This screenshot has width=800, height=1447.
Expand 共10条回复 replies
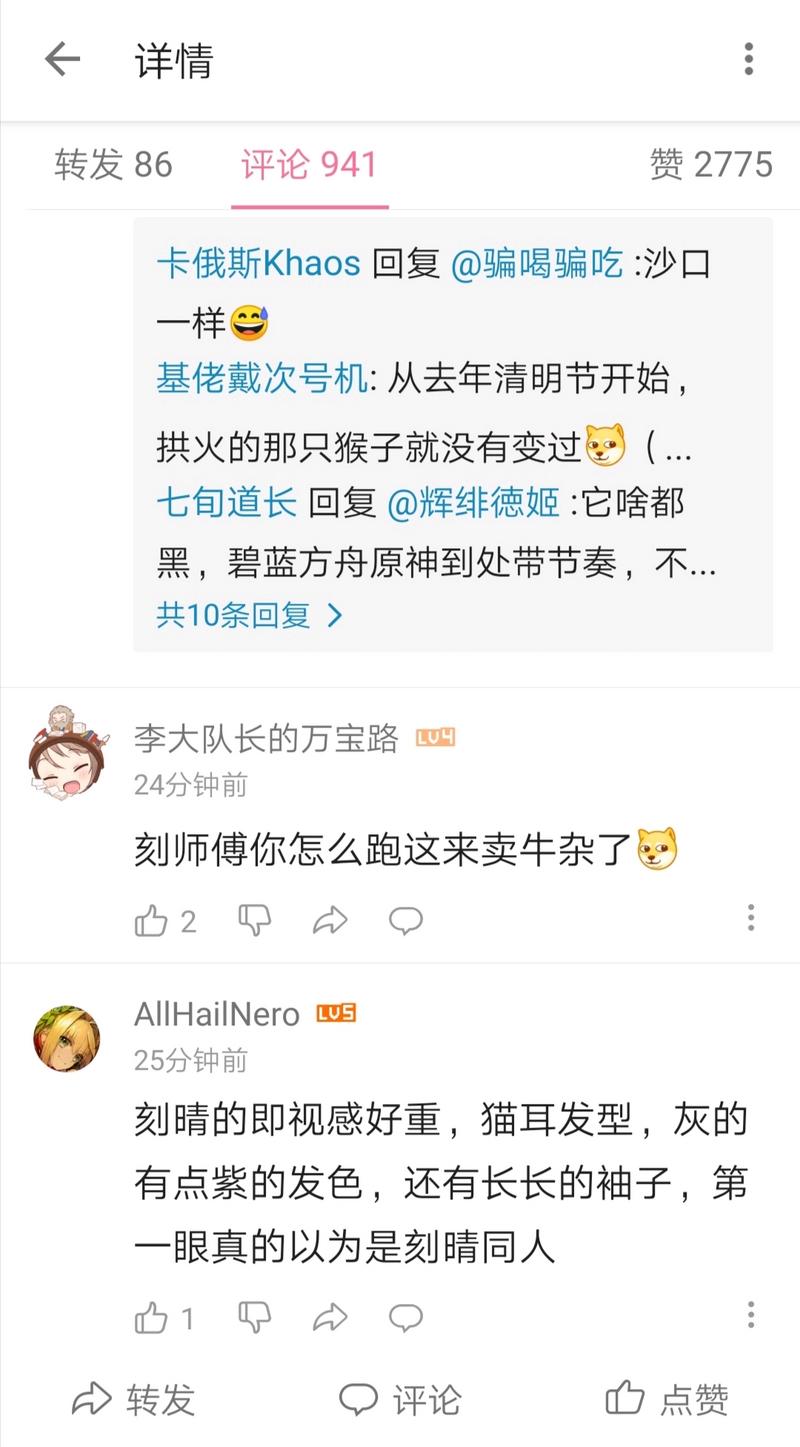tap(249, 615)
